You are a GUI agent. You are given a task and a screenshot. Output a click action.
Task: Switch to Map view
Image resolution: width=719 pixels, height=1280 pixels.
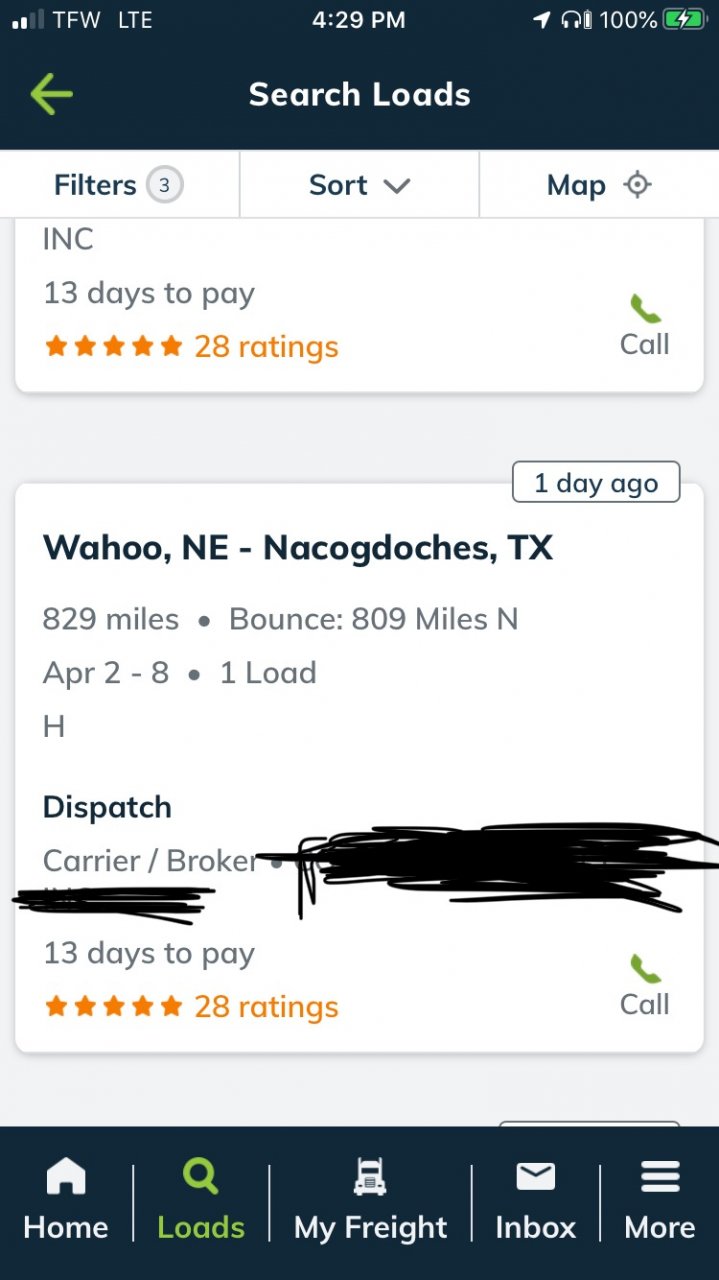[x=598, y=185]
